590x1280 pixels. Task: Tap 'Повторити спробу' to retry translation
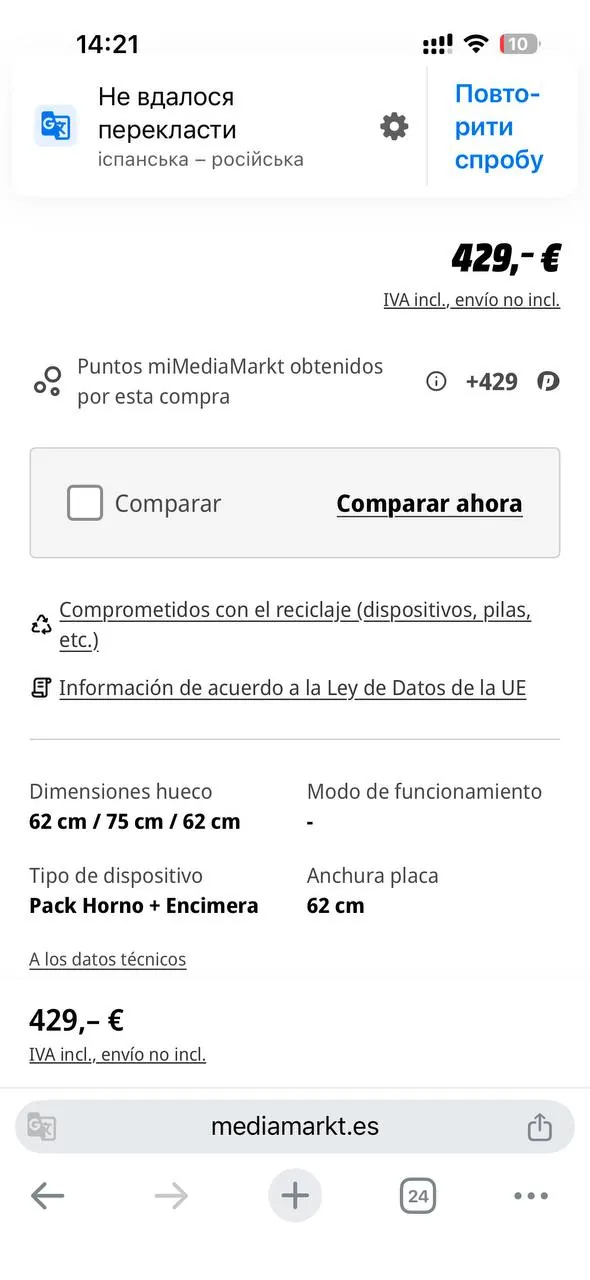[499, 127]
